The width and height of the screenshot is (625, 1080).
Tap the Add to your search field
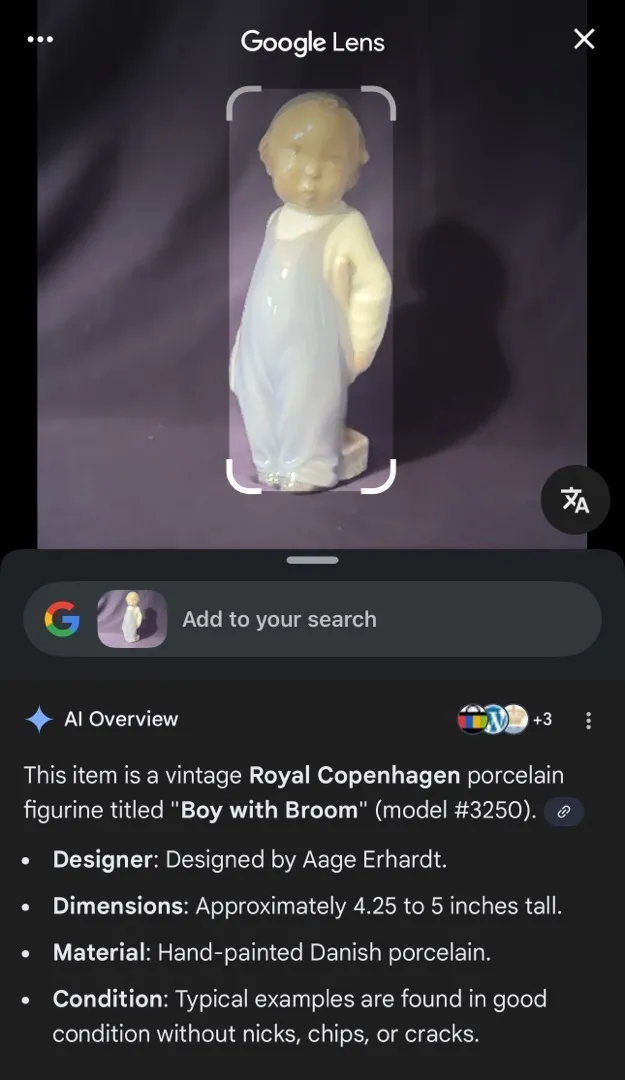[x=380, y=619]
